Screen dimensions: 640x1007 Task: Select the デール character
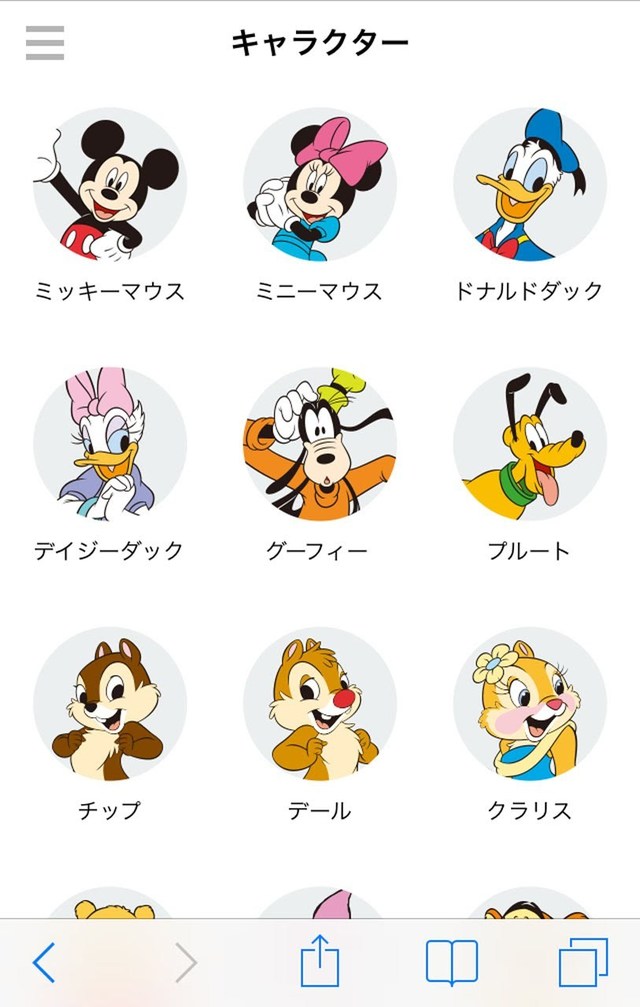point(320,704)
